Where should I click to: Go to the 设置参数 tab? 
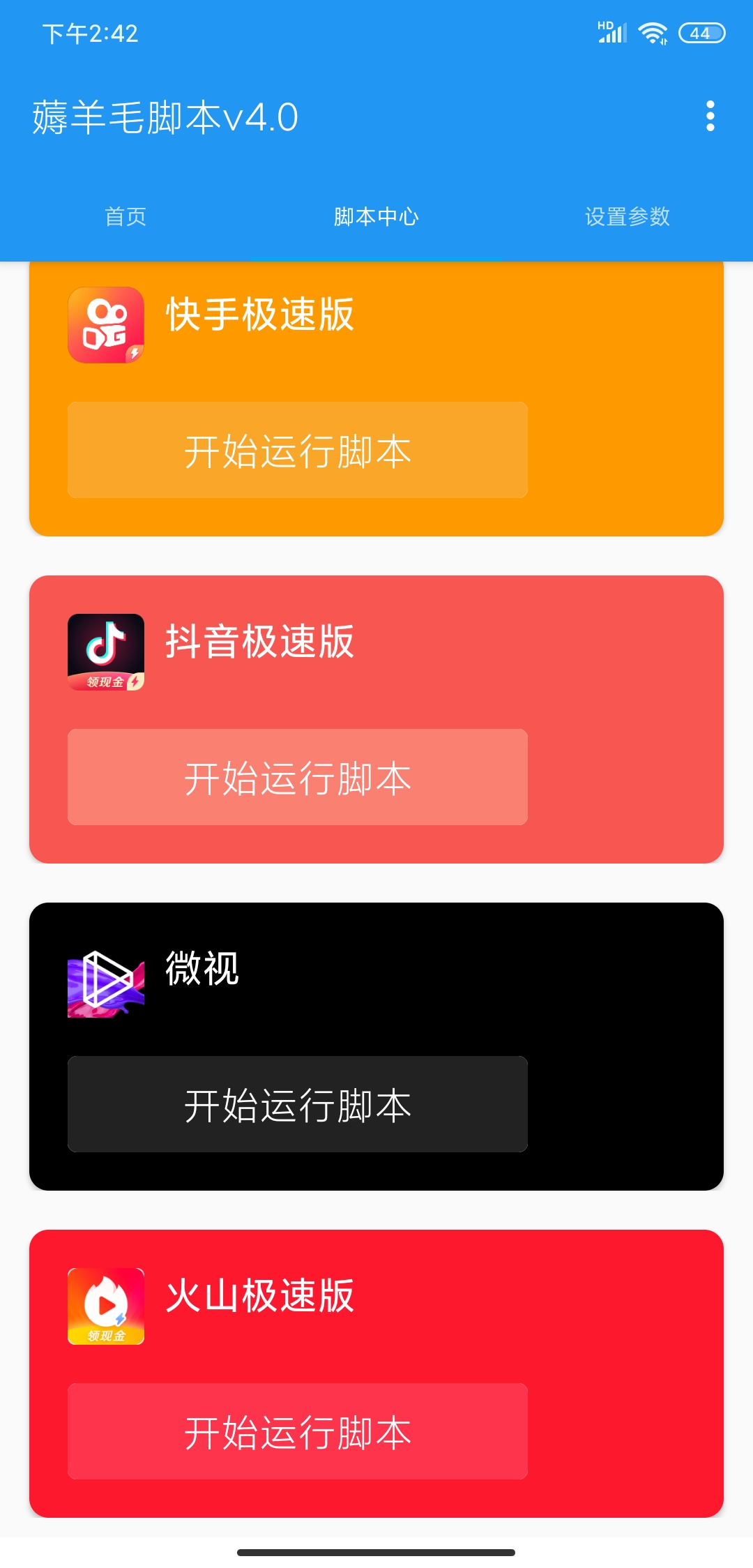pyautogui.click(x=627, y=216)
